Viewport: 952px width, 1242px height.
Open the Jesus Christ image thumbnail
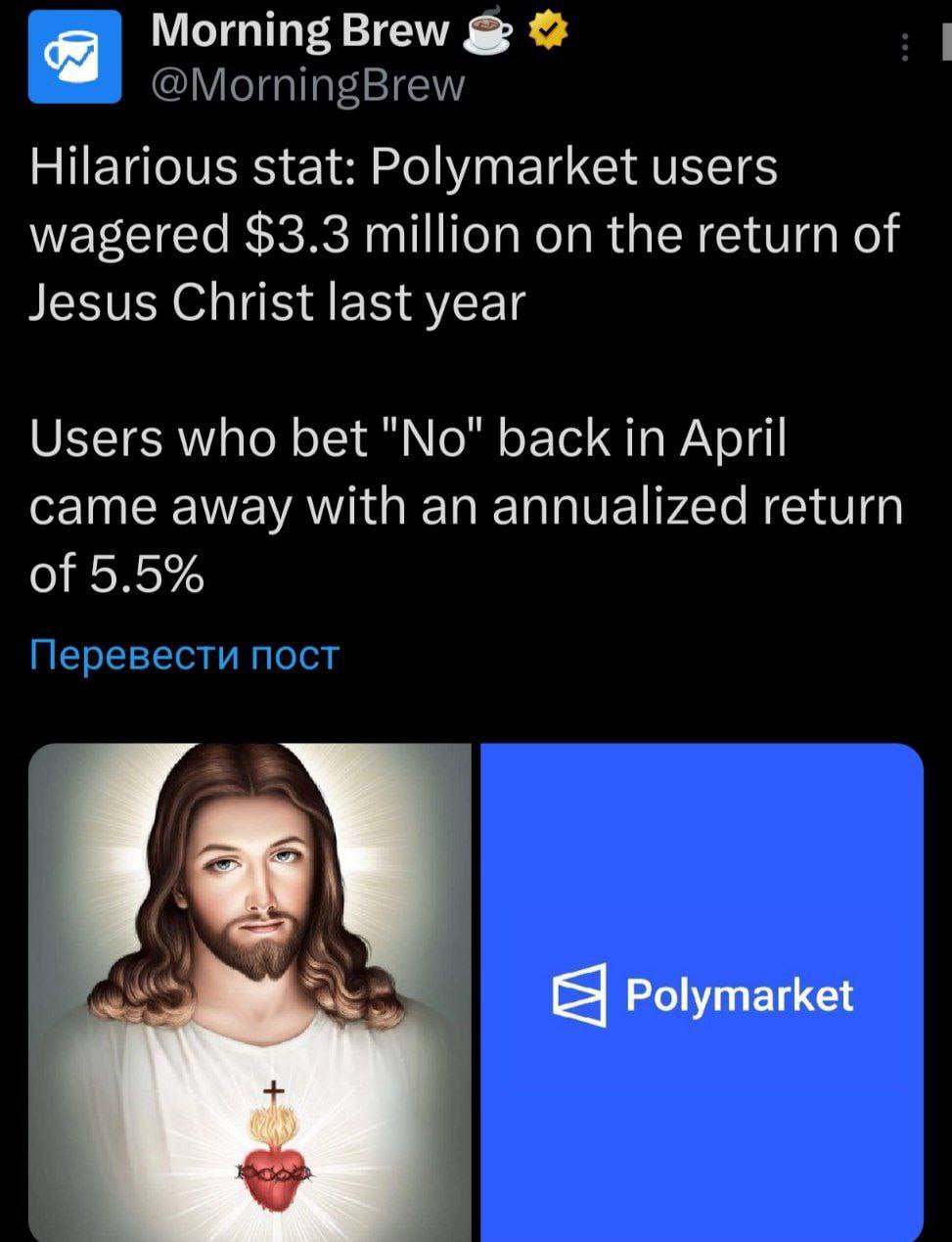249,989
